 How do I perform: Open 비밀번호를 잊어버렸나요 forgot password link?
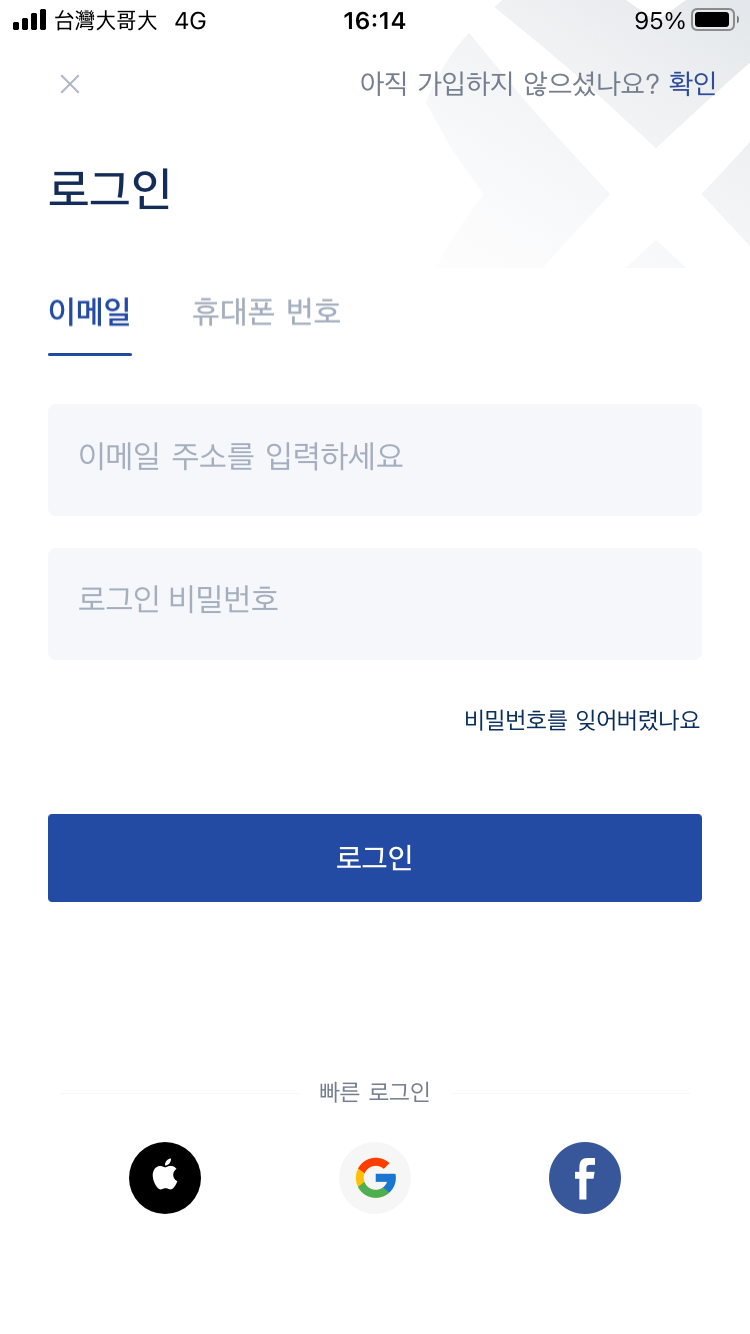click(x=582, y=720)
